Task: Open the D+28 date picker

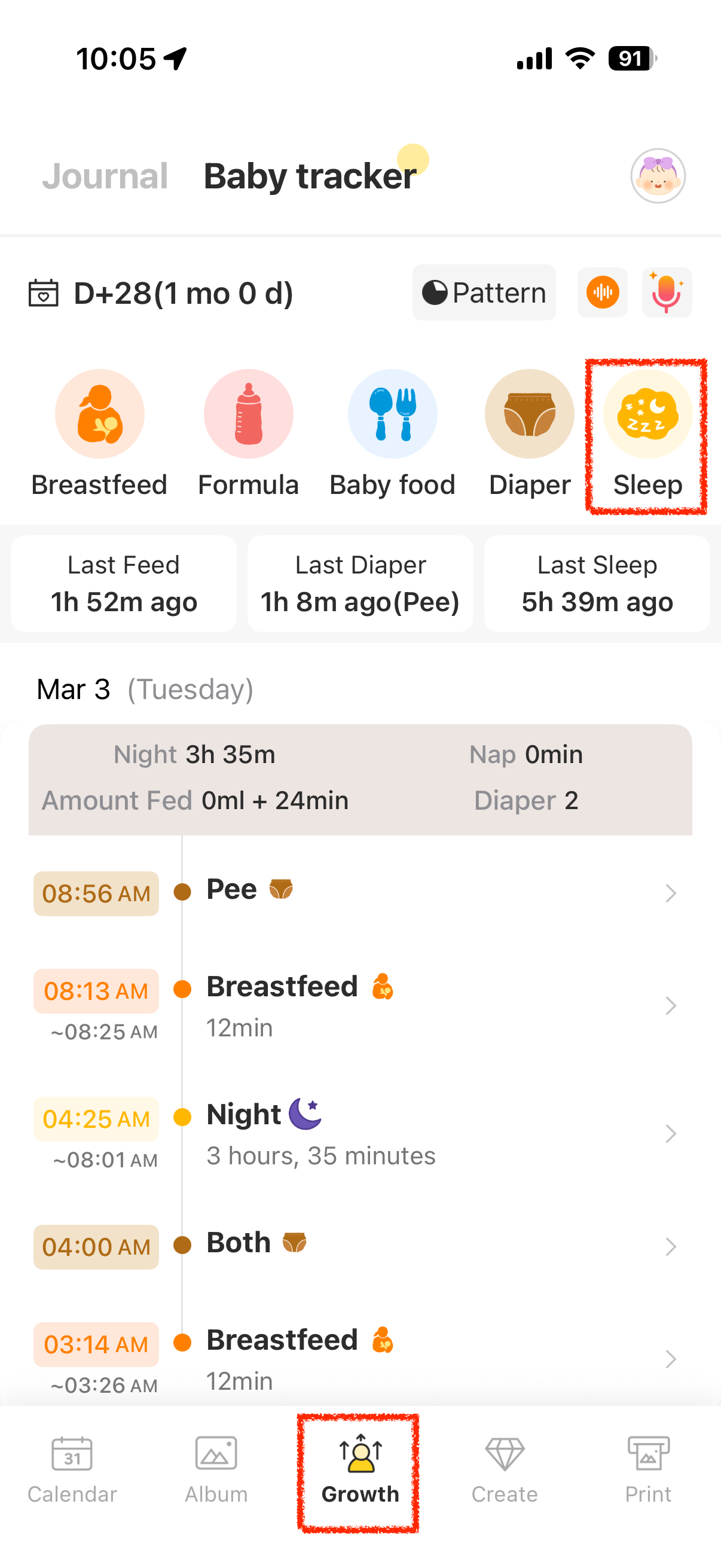Action: click(x=161, y=294)
